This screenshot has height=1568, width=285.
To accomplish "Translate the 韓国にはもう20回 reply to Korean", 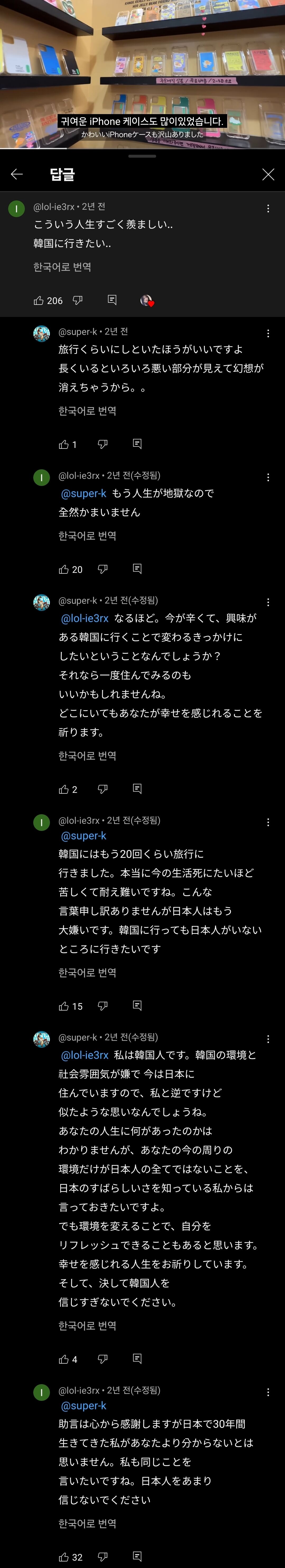I will [87, 973].
